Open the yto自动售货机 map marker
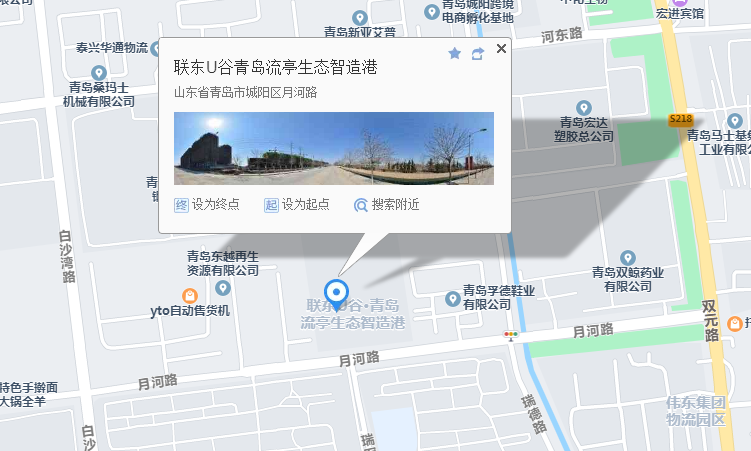 coord(189,295)
